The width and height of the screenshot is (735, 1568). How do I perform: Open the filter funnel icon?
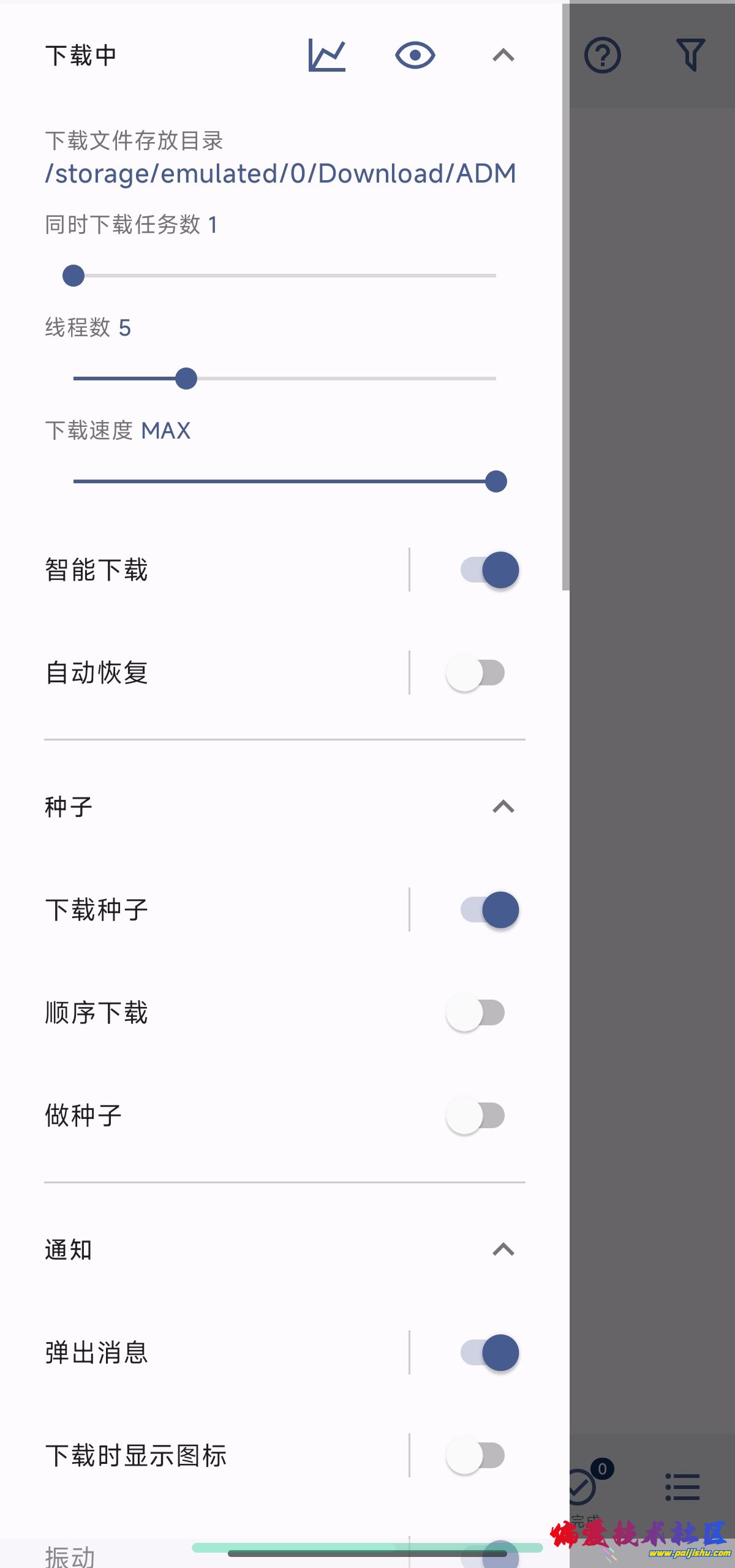pos(690,55)
